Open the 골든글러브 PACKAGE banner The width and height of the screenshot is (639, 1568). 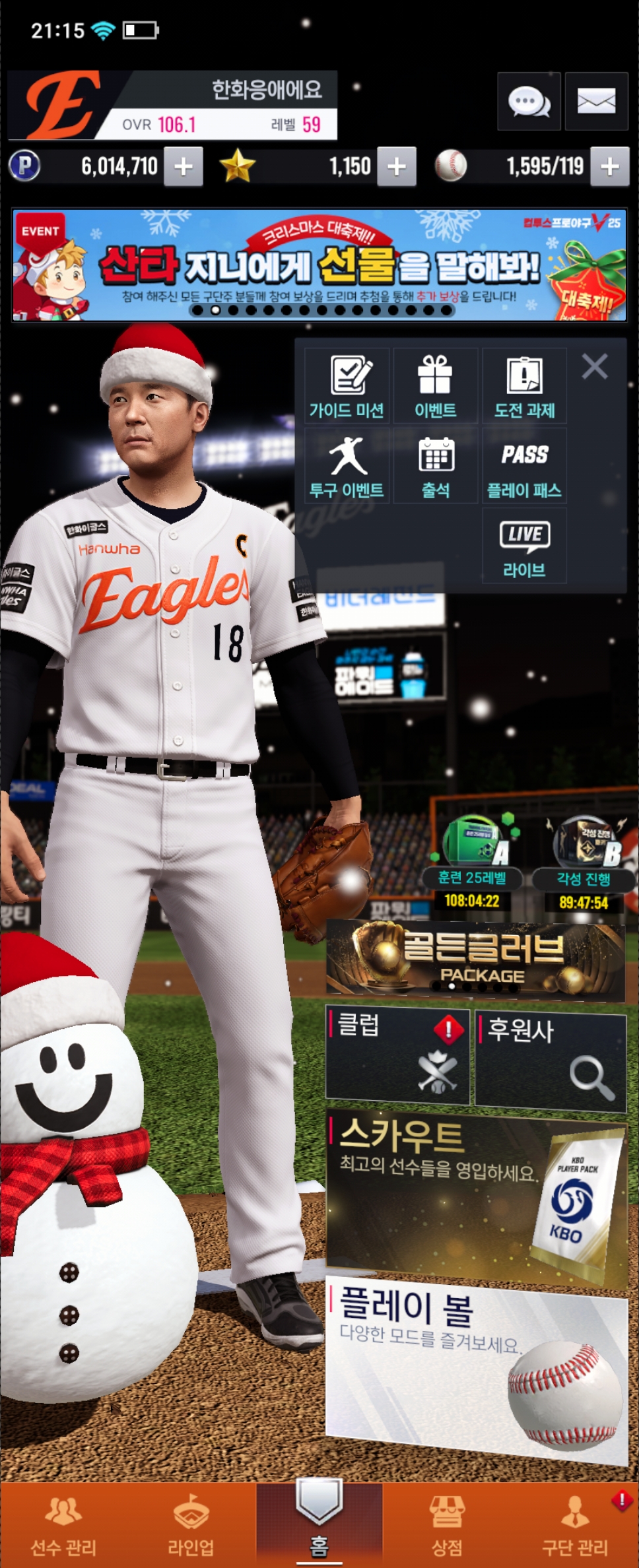click(475, 958)
